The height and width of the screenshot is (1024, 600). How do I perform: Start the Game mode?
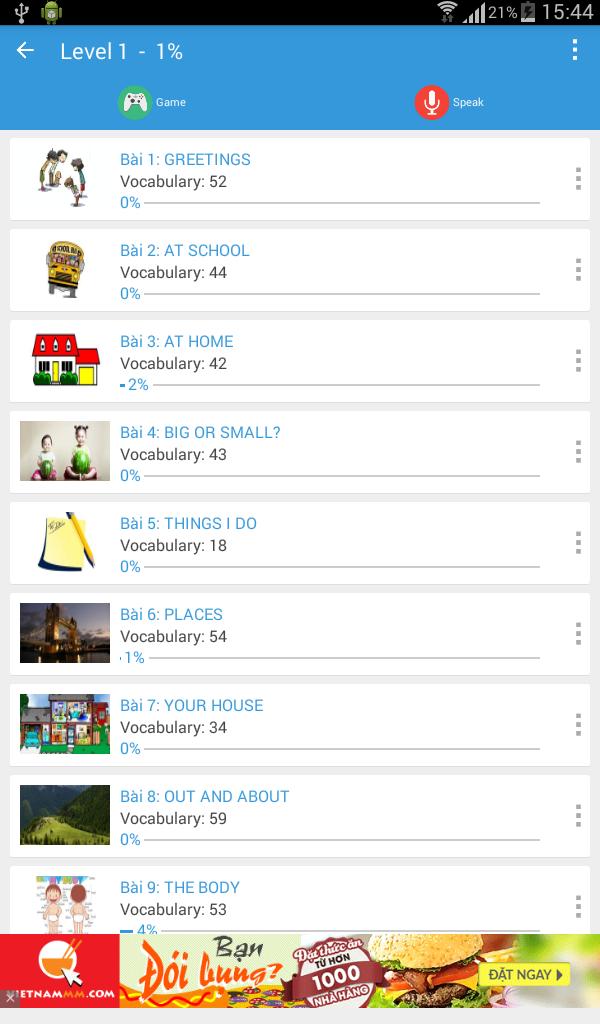[x=152, y=103]
